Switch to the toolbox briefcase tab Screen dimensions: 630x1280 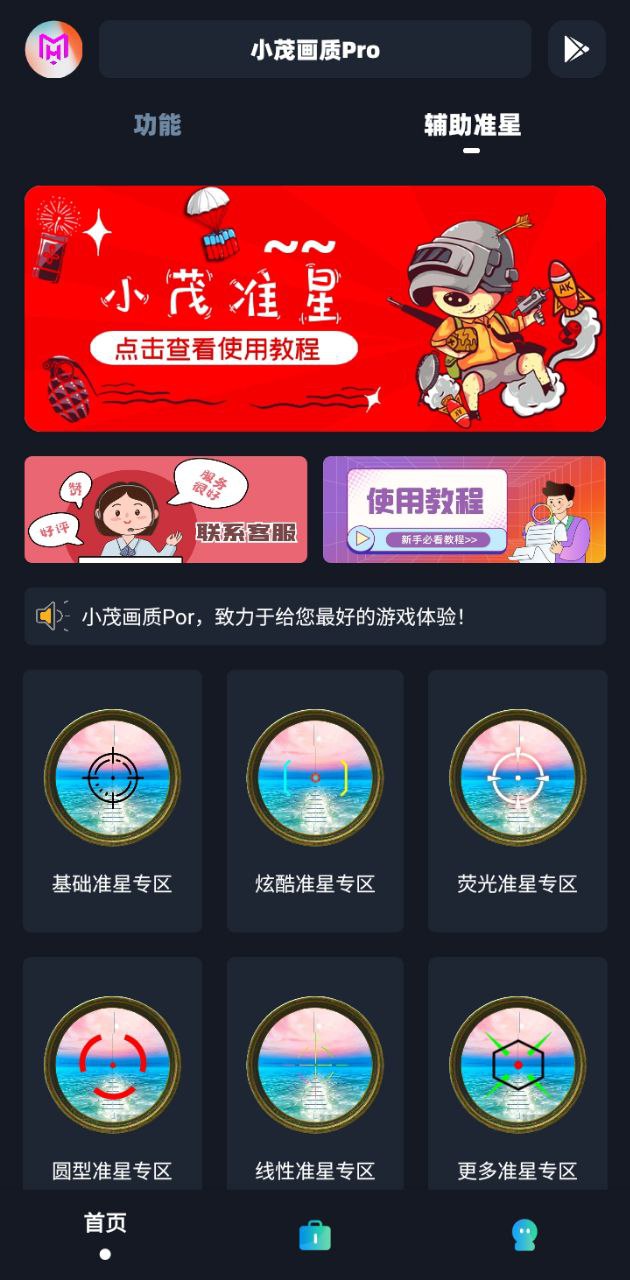click(x=315, y=1235)
